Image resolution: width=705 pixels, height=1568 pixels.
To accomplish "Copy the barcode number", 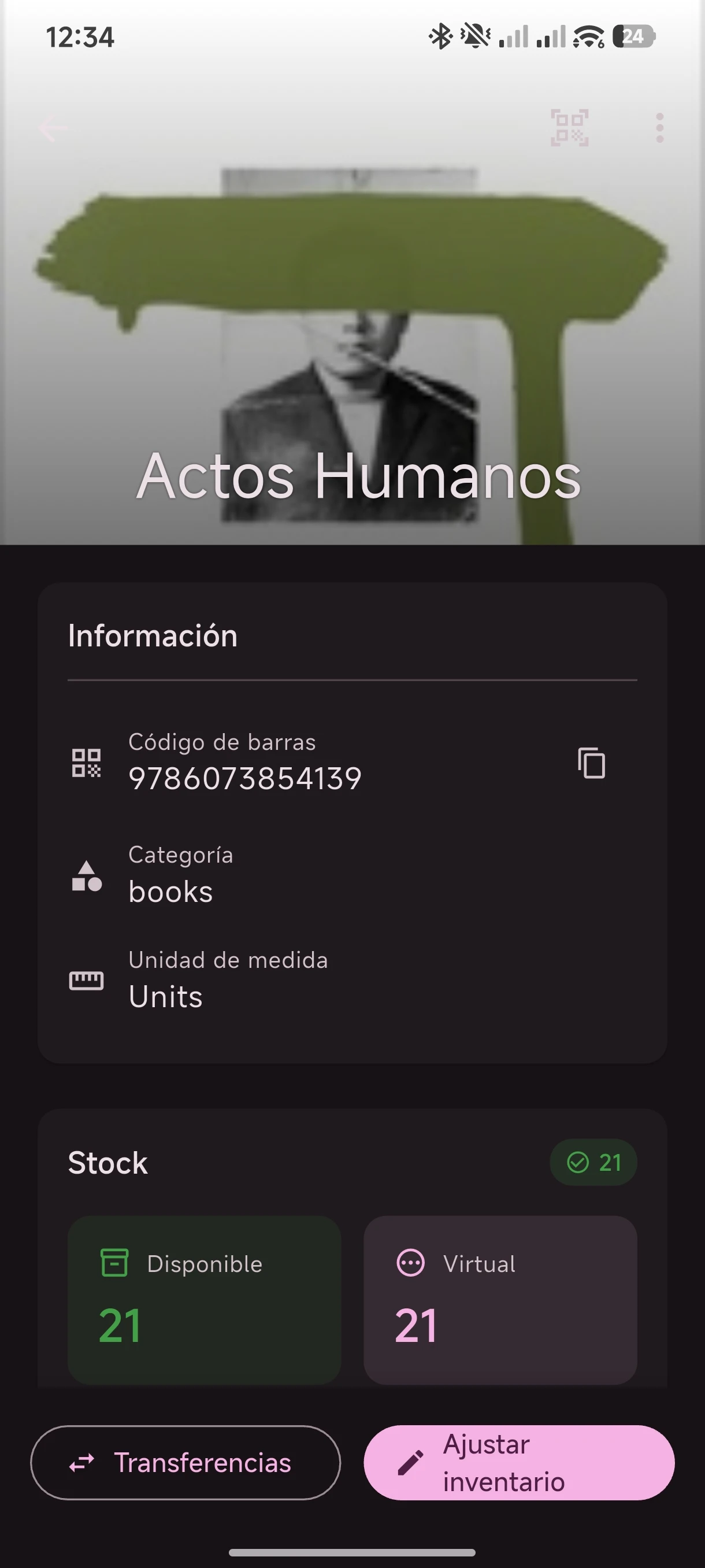I will [591, 763].
